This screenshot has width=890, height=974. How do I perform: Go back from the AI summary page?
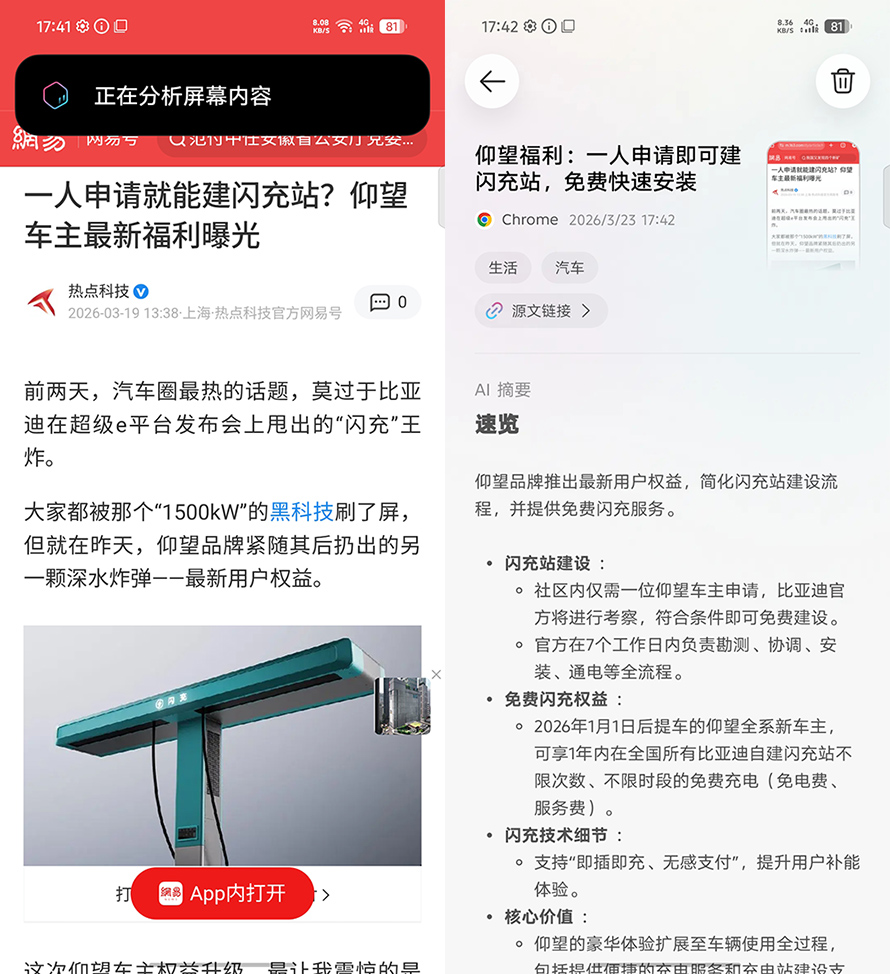[492, 82]
